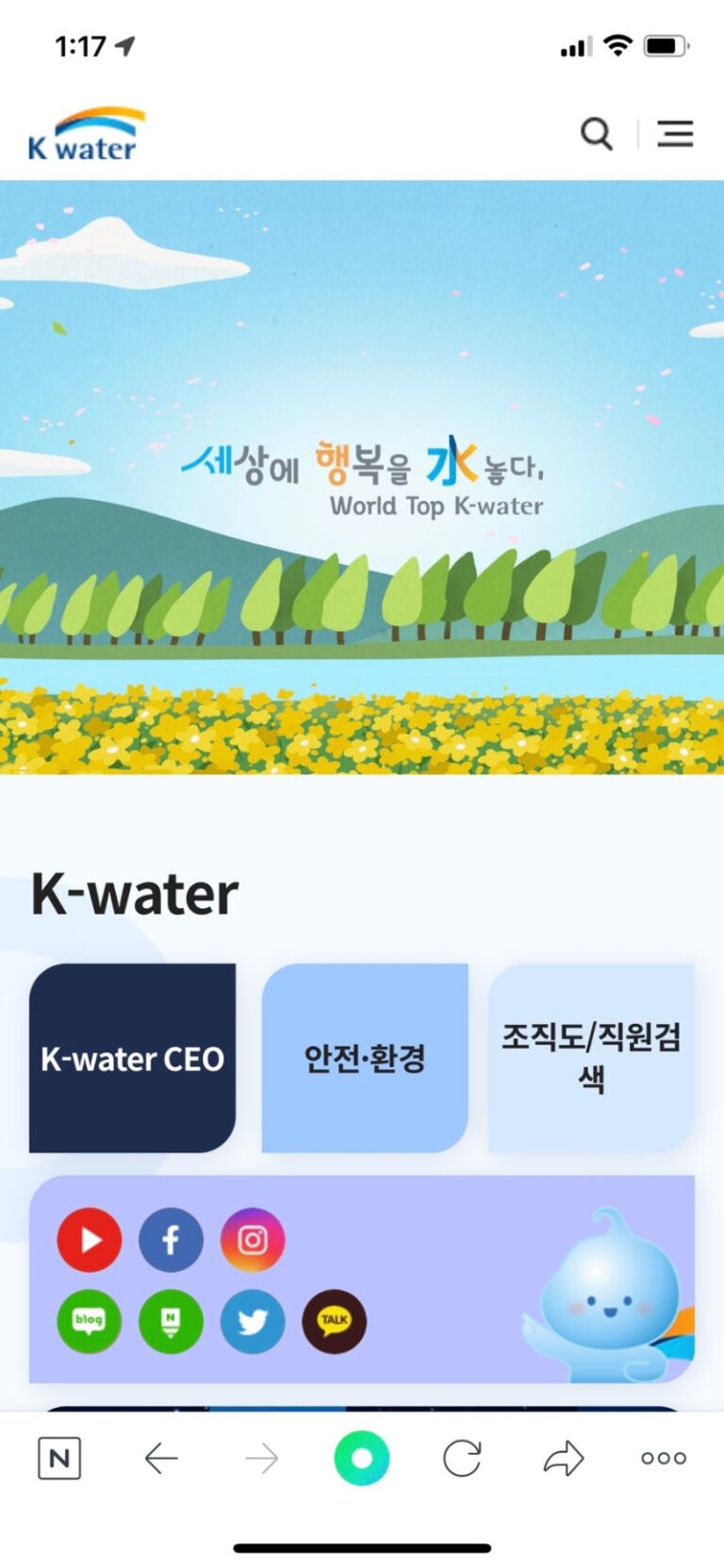The image size is (724, 1568).
Task: Open the 안전·환경 tile
Action: pos(365,1058)
